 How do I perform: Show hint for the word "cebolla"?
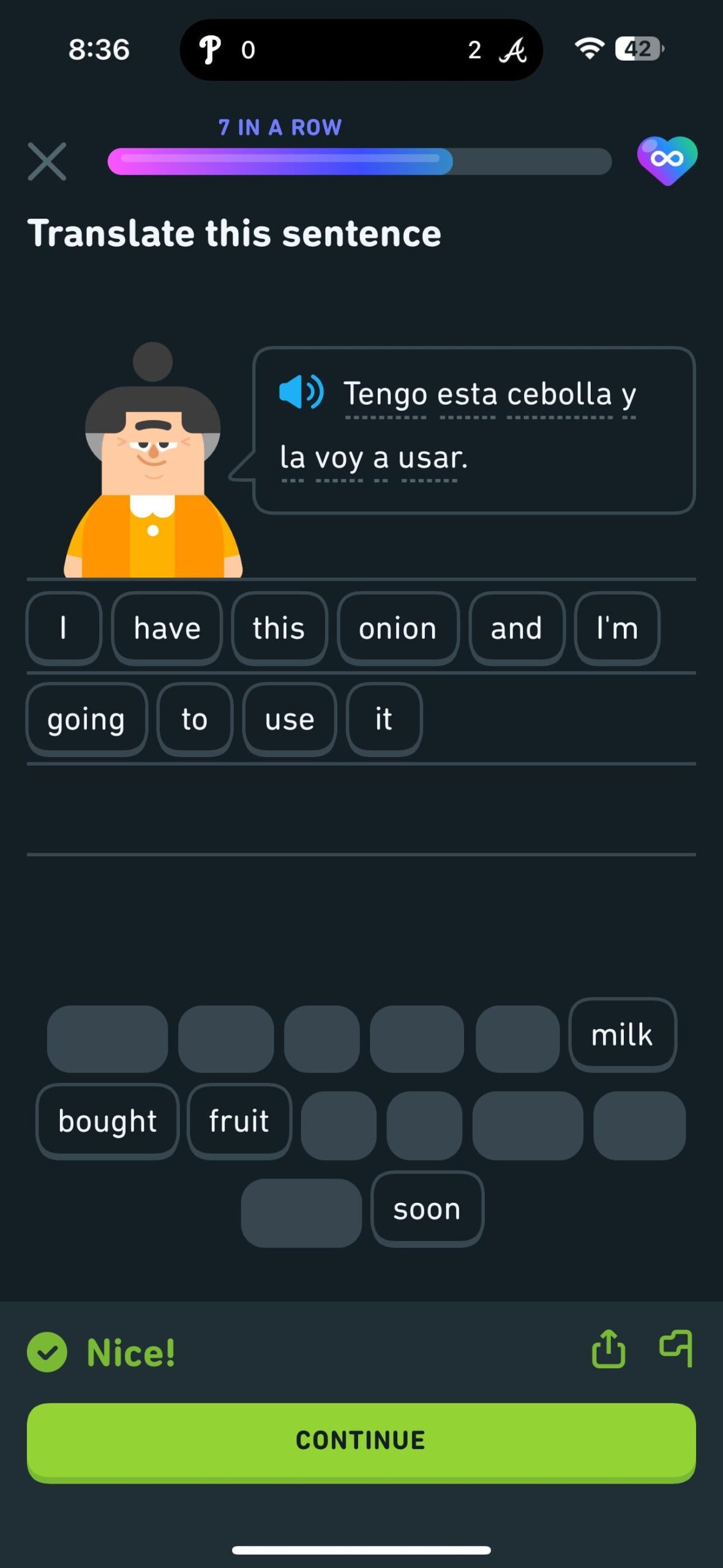point(559,394)
